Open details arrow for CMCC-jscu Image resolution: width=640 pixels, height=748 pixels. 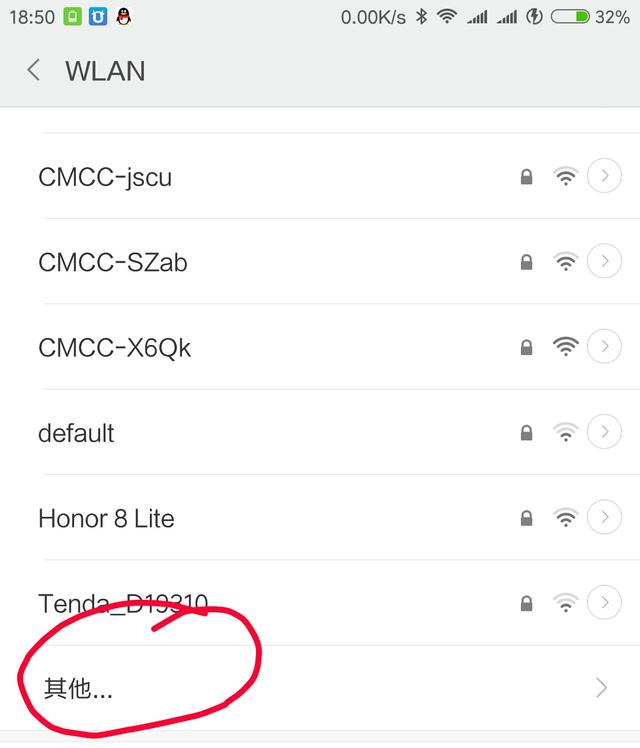click(x=603, y=177)
